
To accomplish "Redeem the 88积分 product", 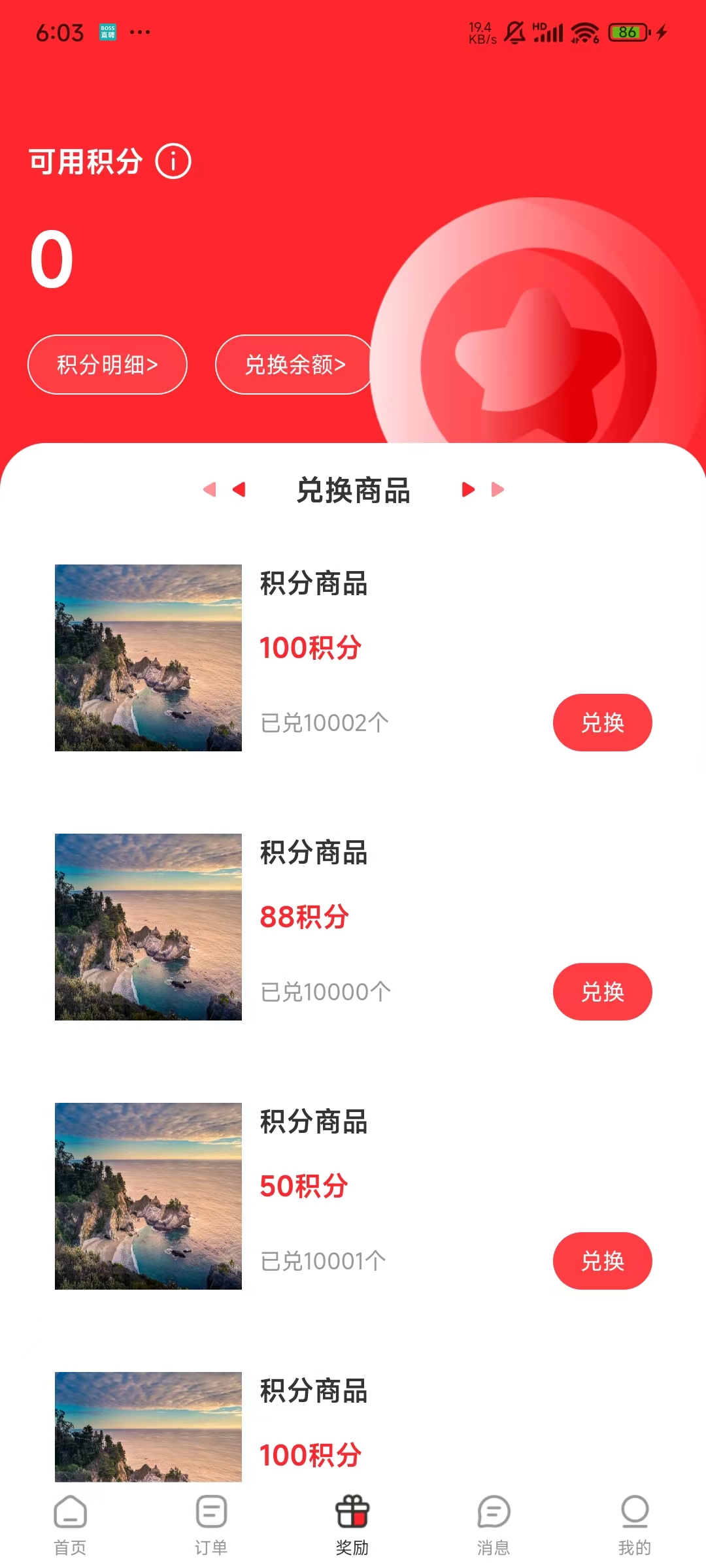I will (602, 992).
